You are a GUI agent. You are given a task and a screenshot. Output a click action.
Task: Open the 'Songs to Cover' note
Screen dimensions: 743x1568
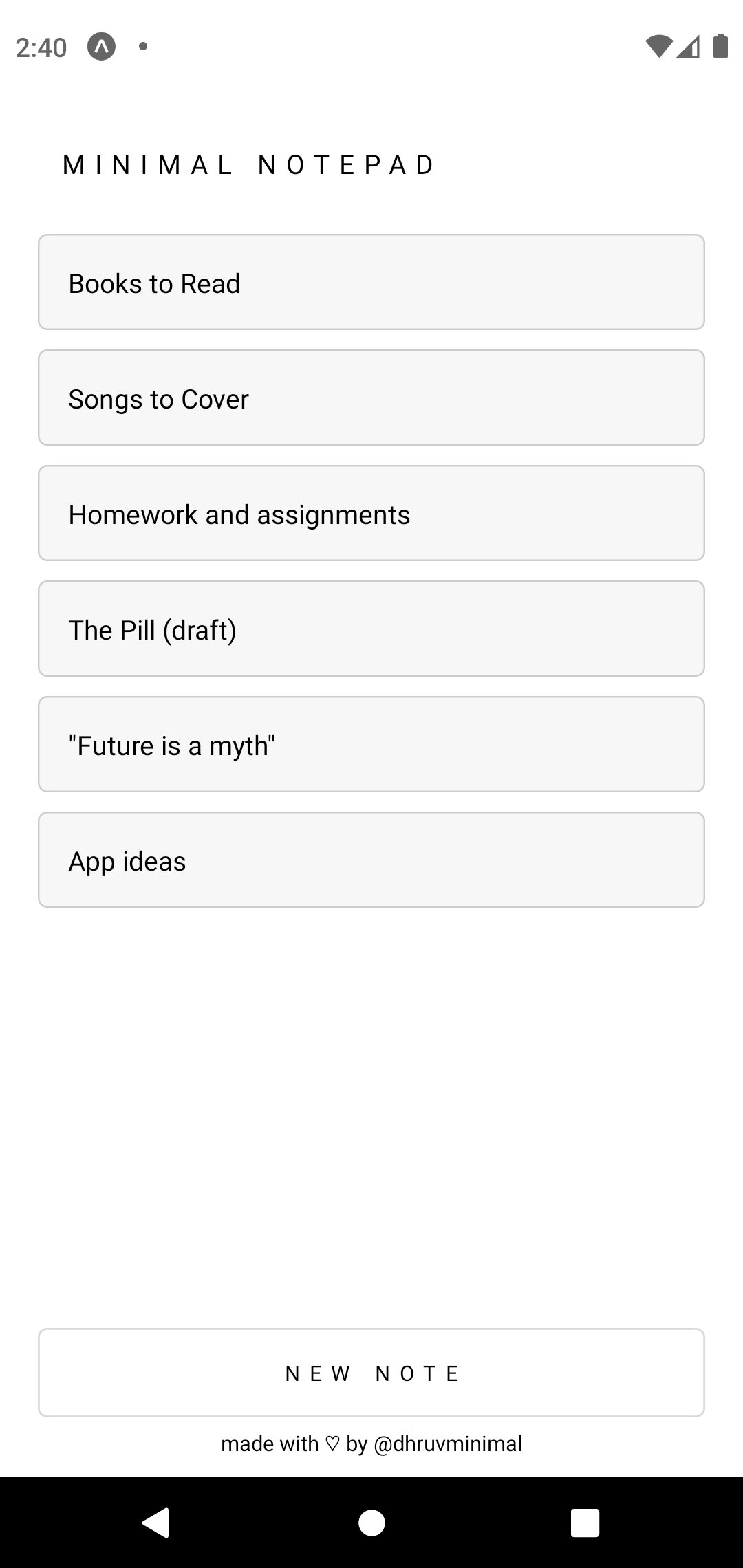click(371, 398)
